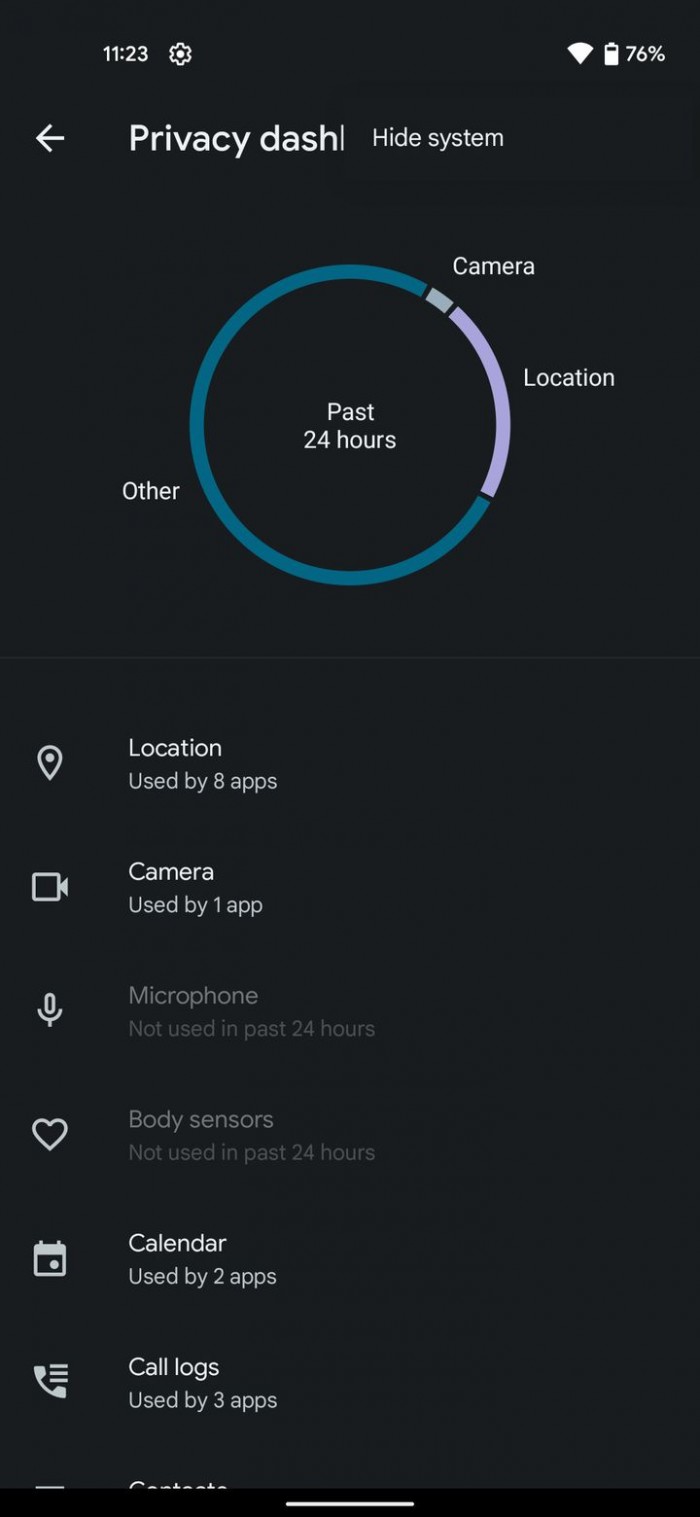View Call logs permission usage
This screenshot has width=700, height=1517.
[350, 1383]
